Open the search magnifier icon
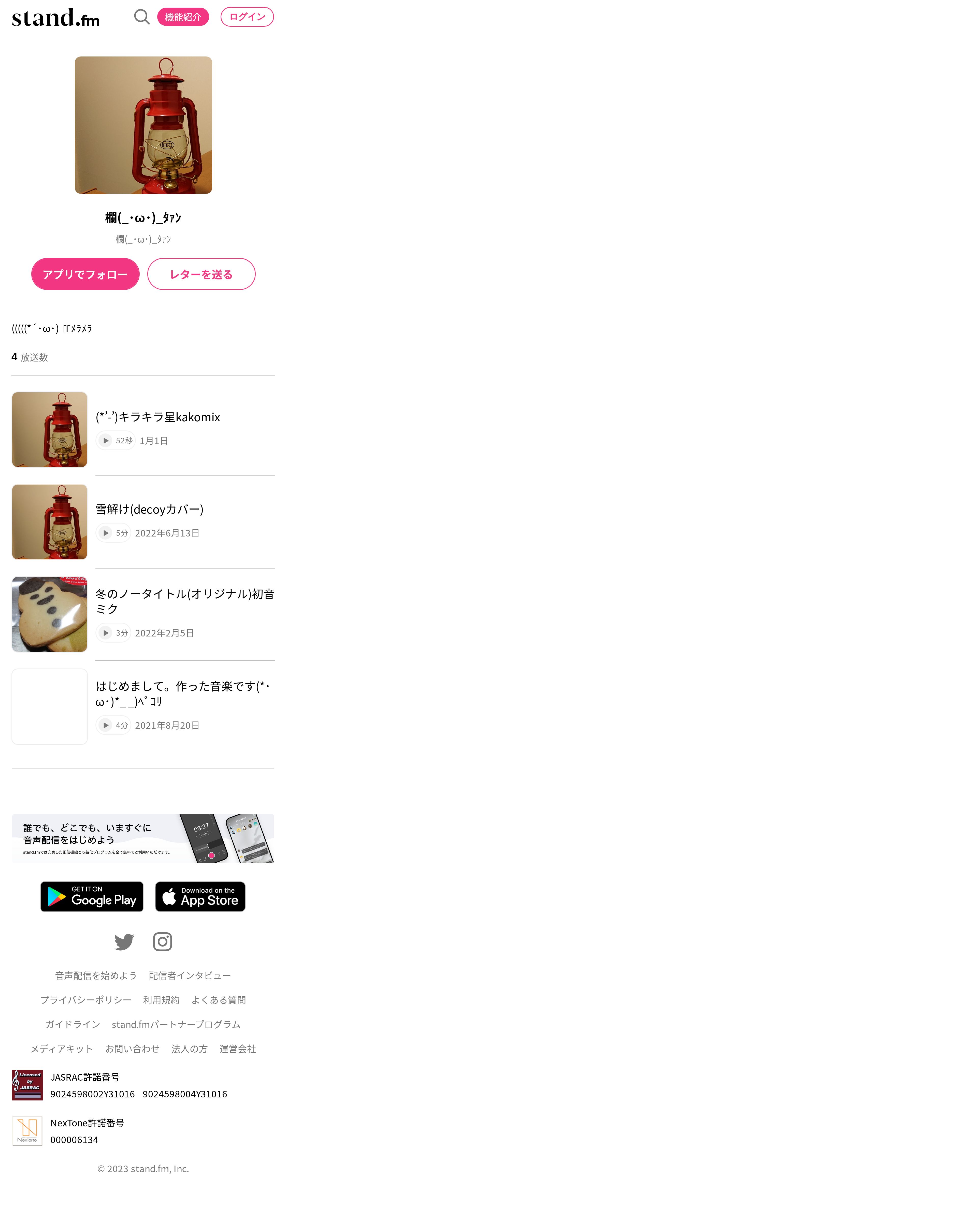 click(142, 17)
